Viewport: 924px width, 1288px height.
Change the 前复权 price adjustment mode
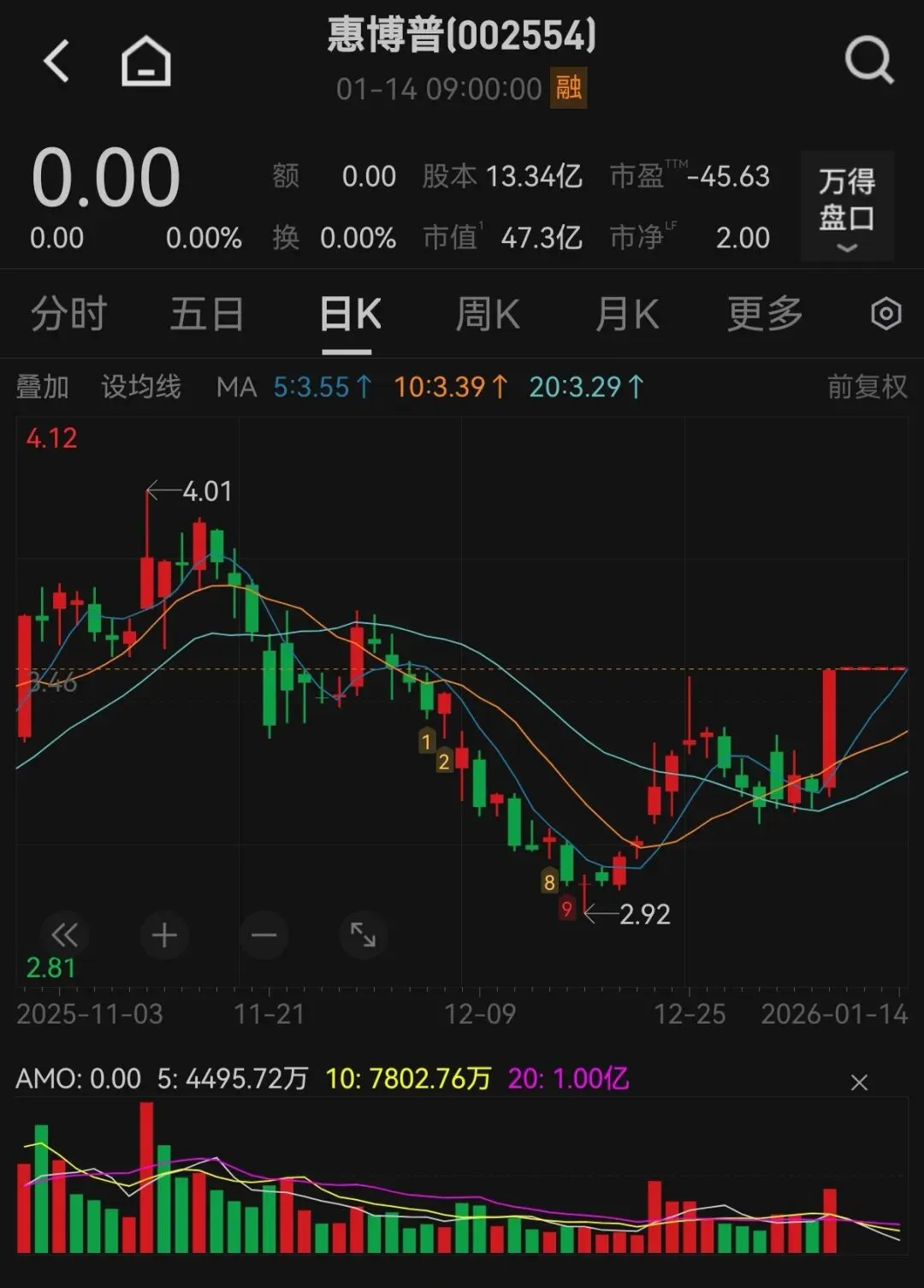[x=867, y=387]
